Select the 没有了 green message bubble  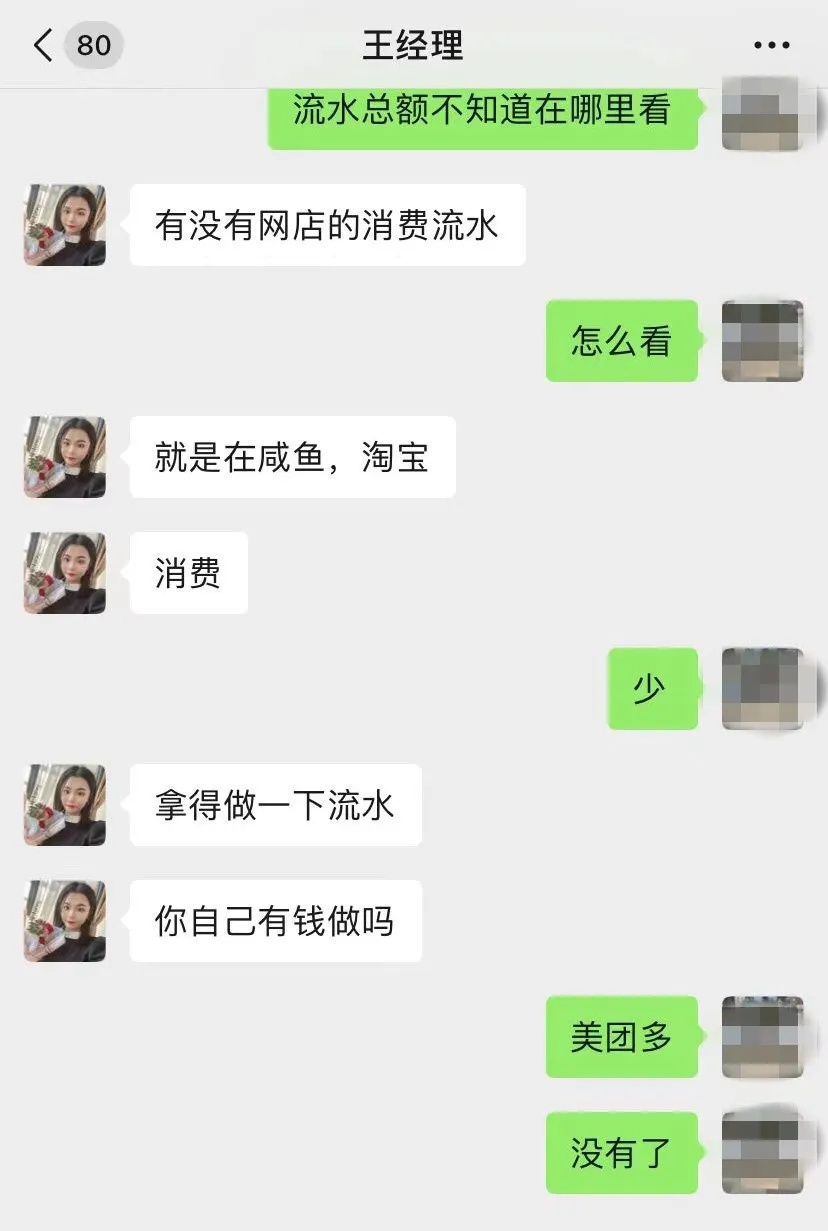click(x=621, y=1152)
